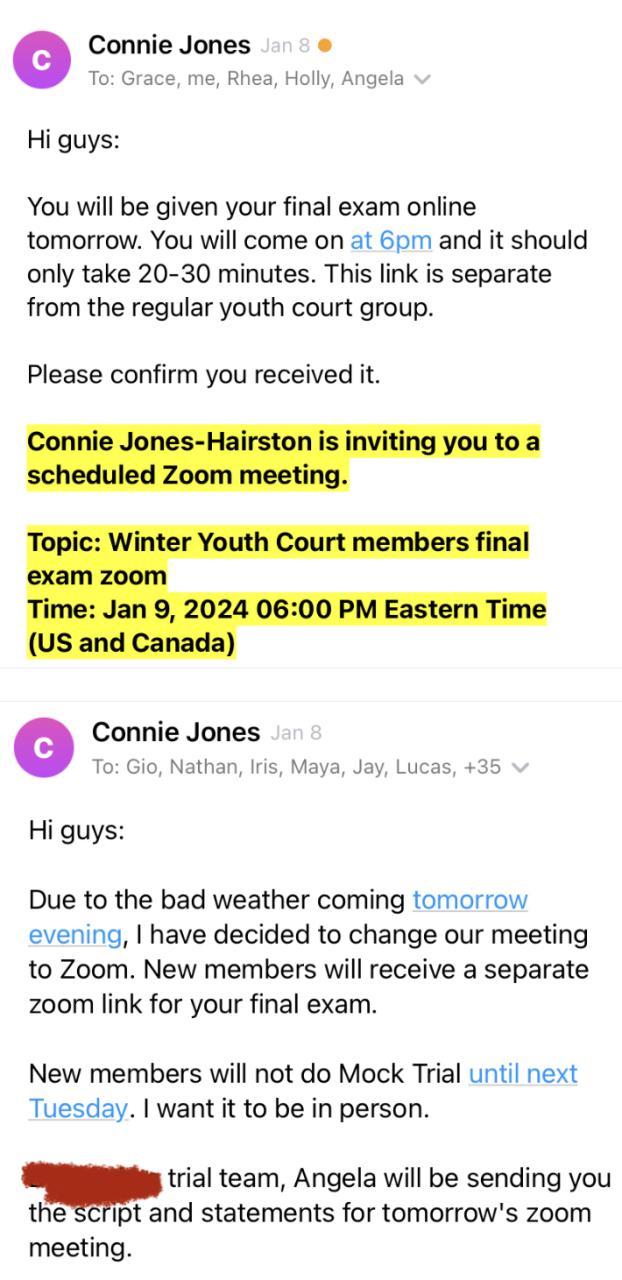Viewport: 622px width, 1280px height.
Task: Expand recipients list starting with Grace
Action: [422, 79]
